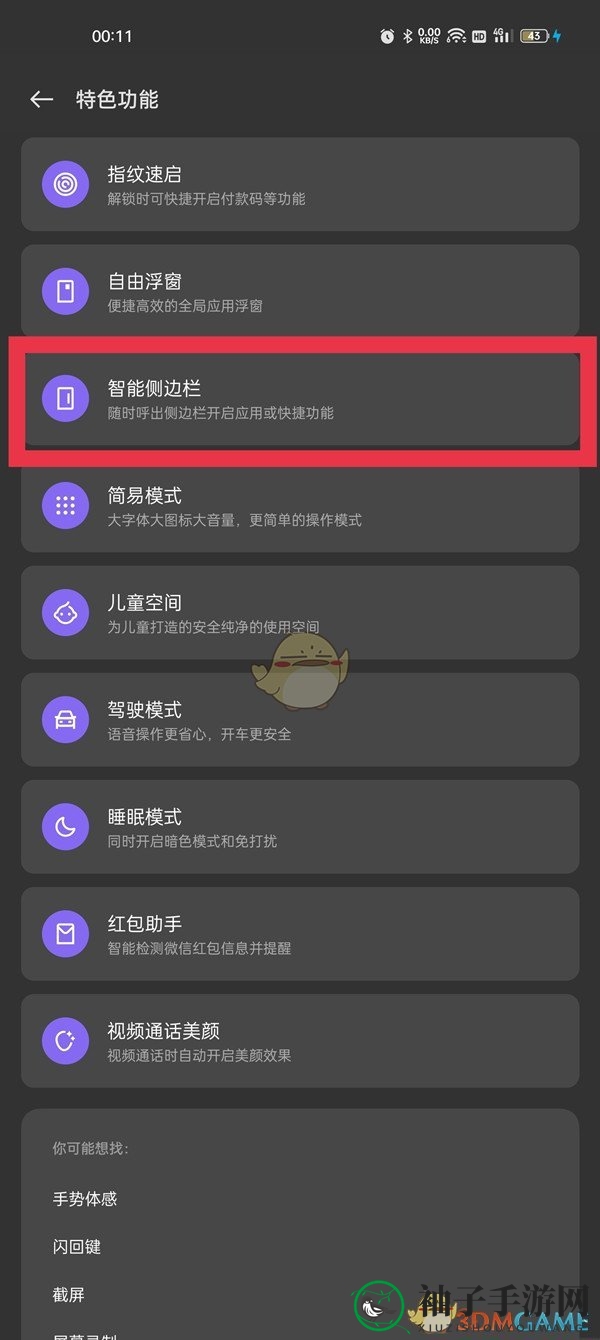Open 指纹速启 settings

click(x=300, y=184)
